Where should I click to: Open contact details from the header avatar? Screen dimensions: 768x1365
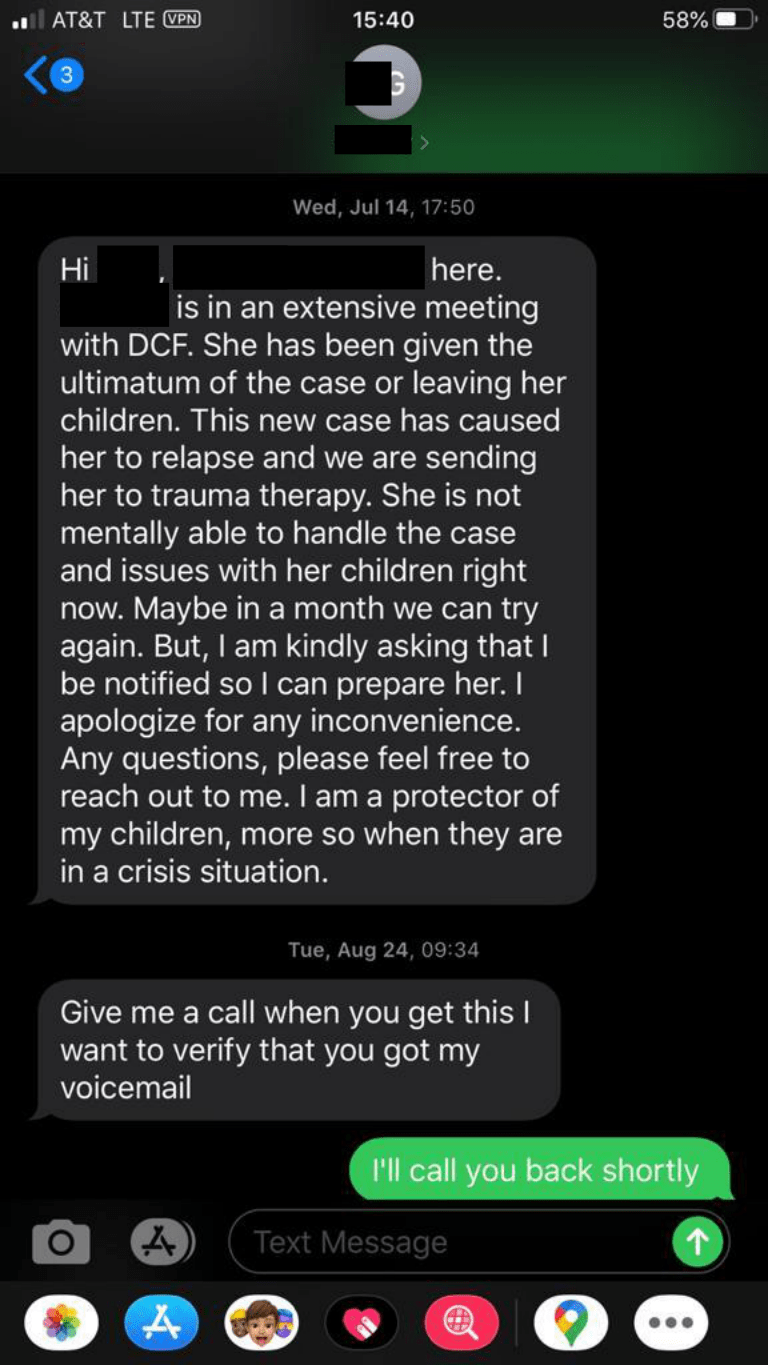coord(386,84)
